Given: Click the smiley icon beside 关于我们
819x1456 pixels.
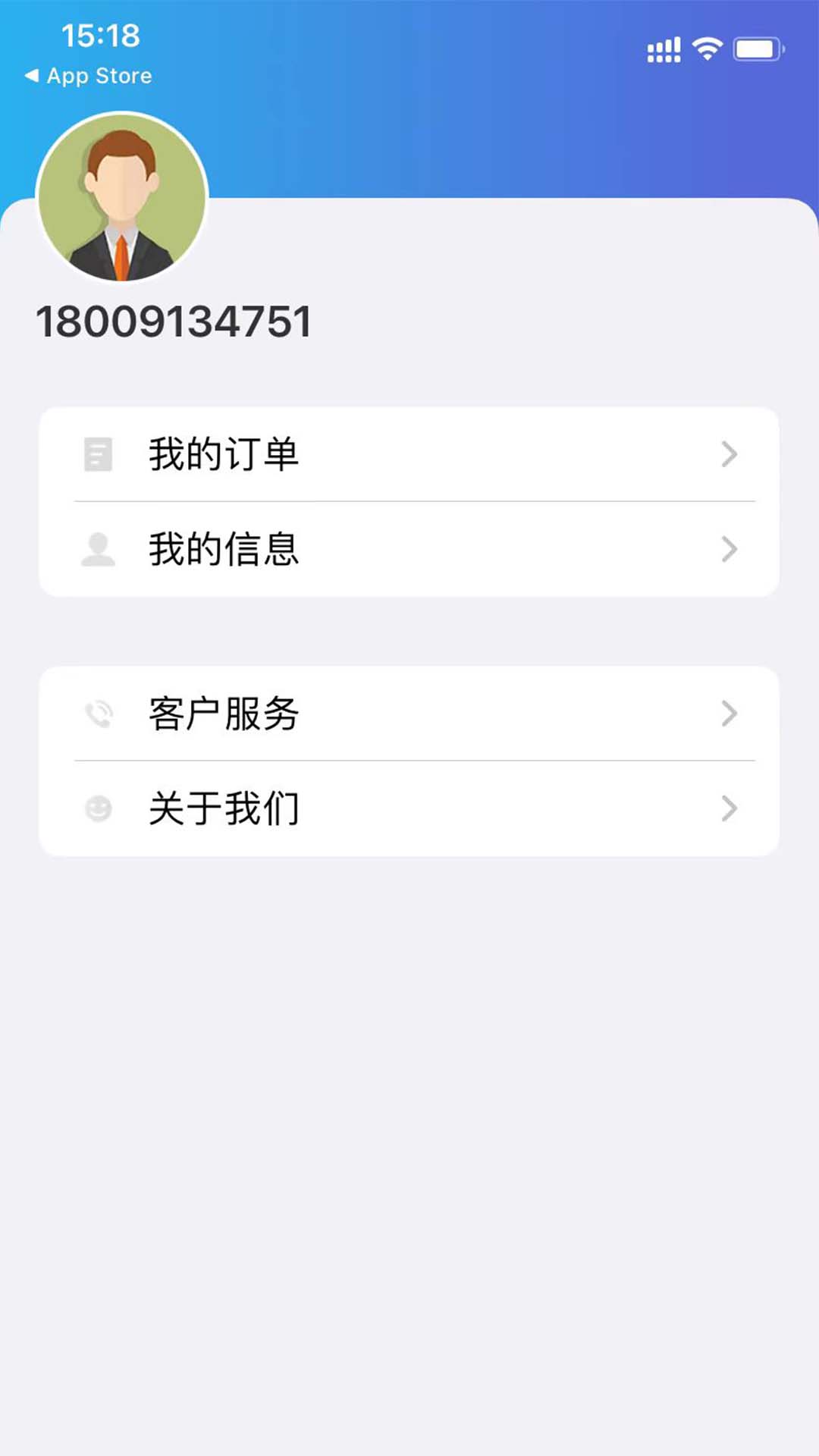Looking at the screenshot, I should [x=97, y=808].
